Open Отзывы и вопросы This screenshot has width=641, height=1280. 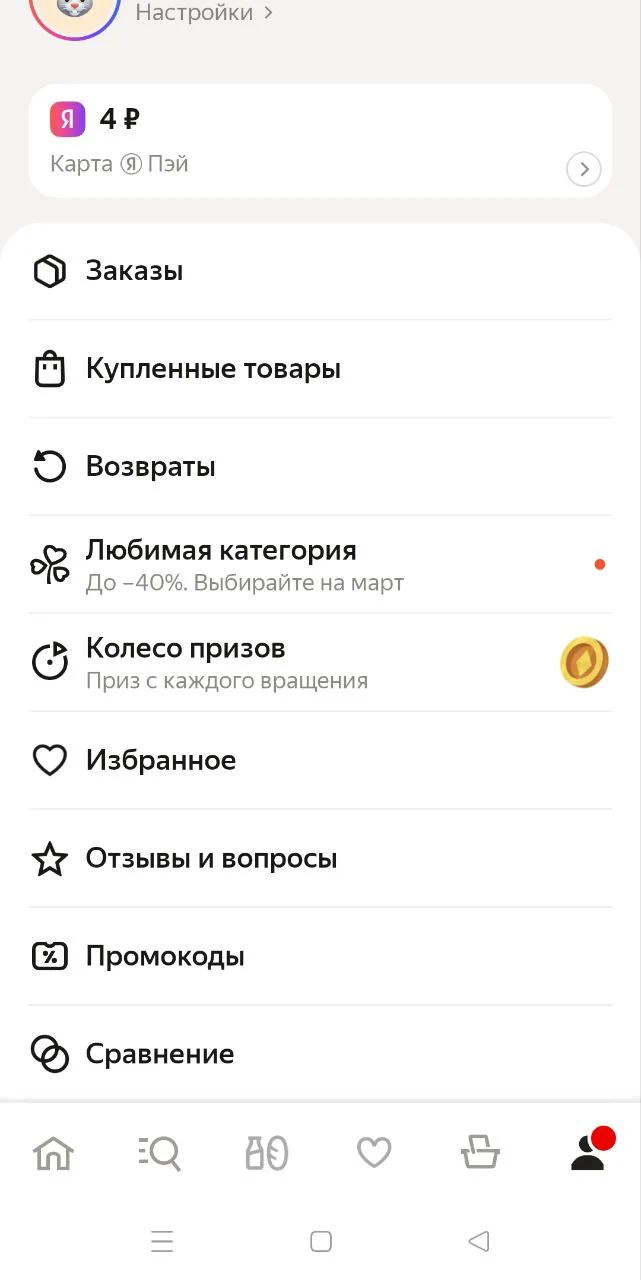point(320,859)
